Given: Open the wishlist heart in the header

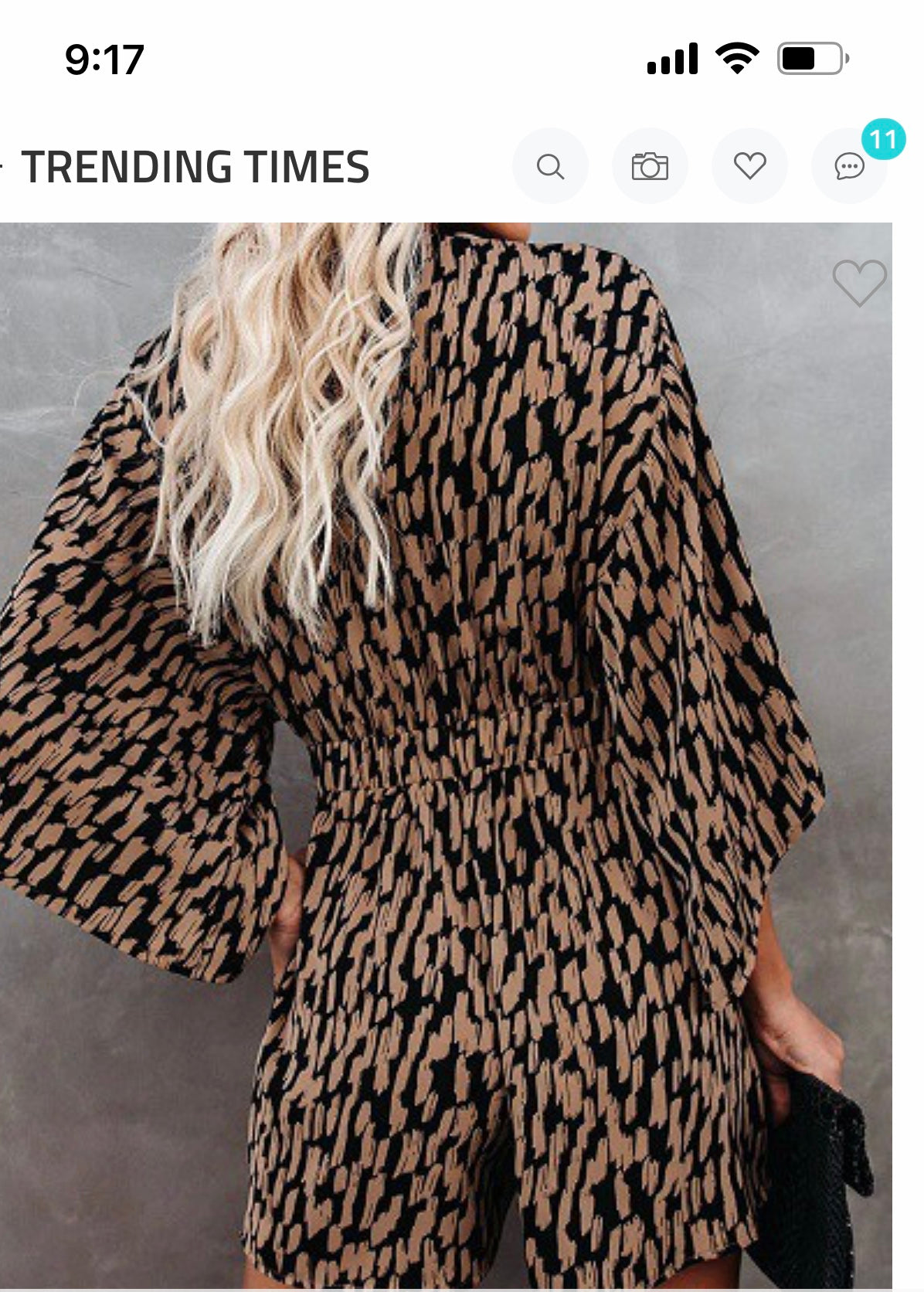Looking at the screenshot, I should (750, 166).
